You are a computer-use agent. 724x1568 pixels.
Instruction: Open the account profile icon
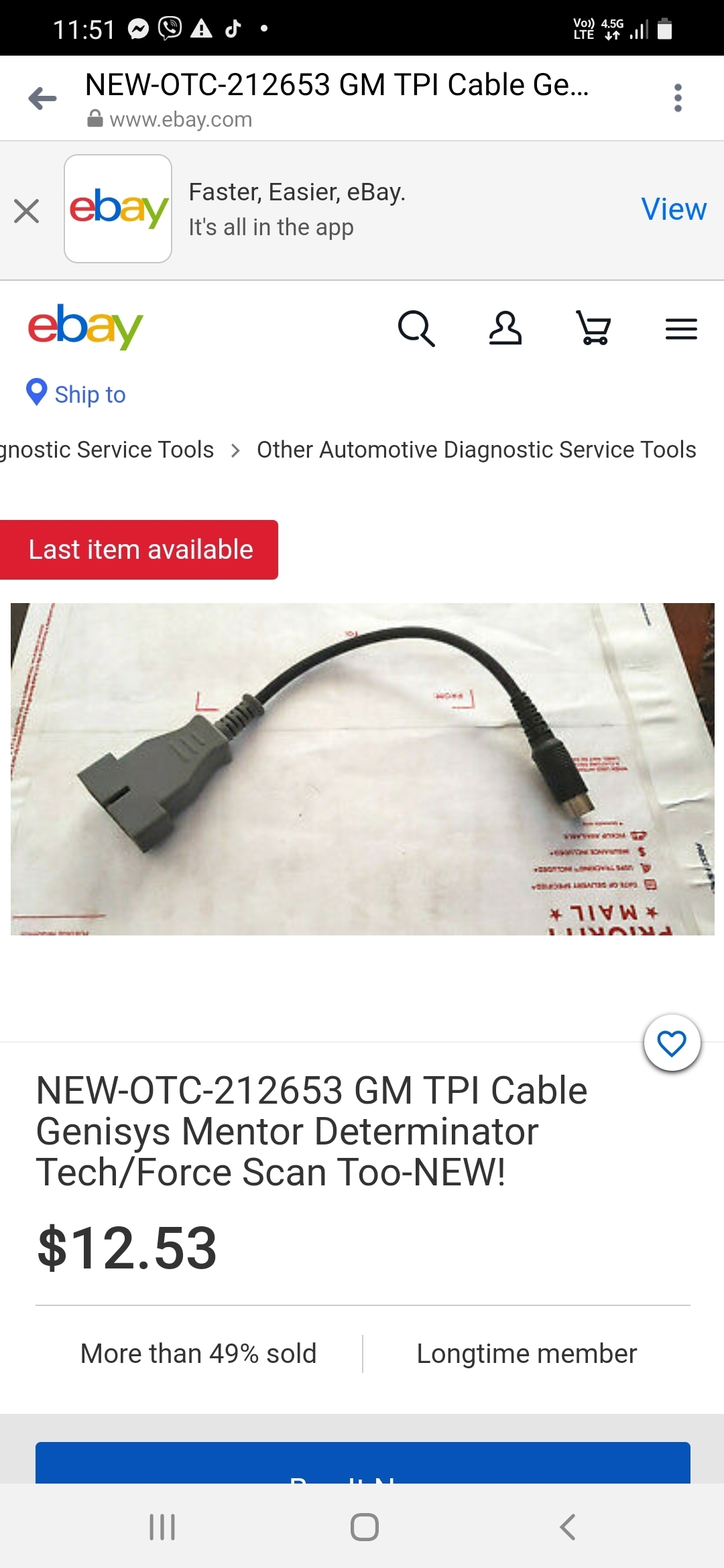pos(505,328)
